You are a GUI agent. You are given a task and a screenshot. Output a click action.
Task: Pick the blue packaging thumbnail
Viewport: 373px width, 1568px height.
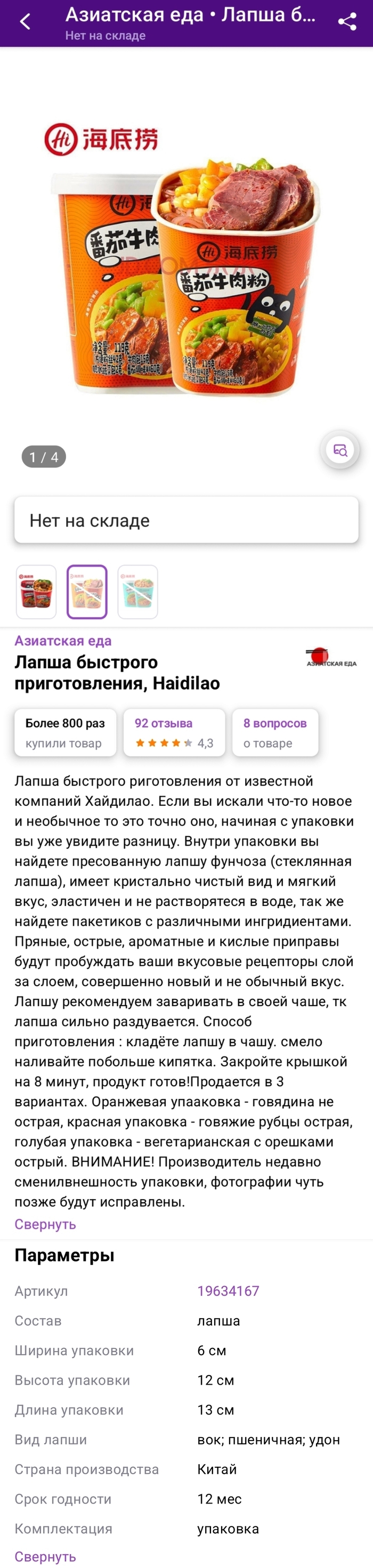[137, 592]
